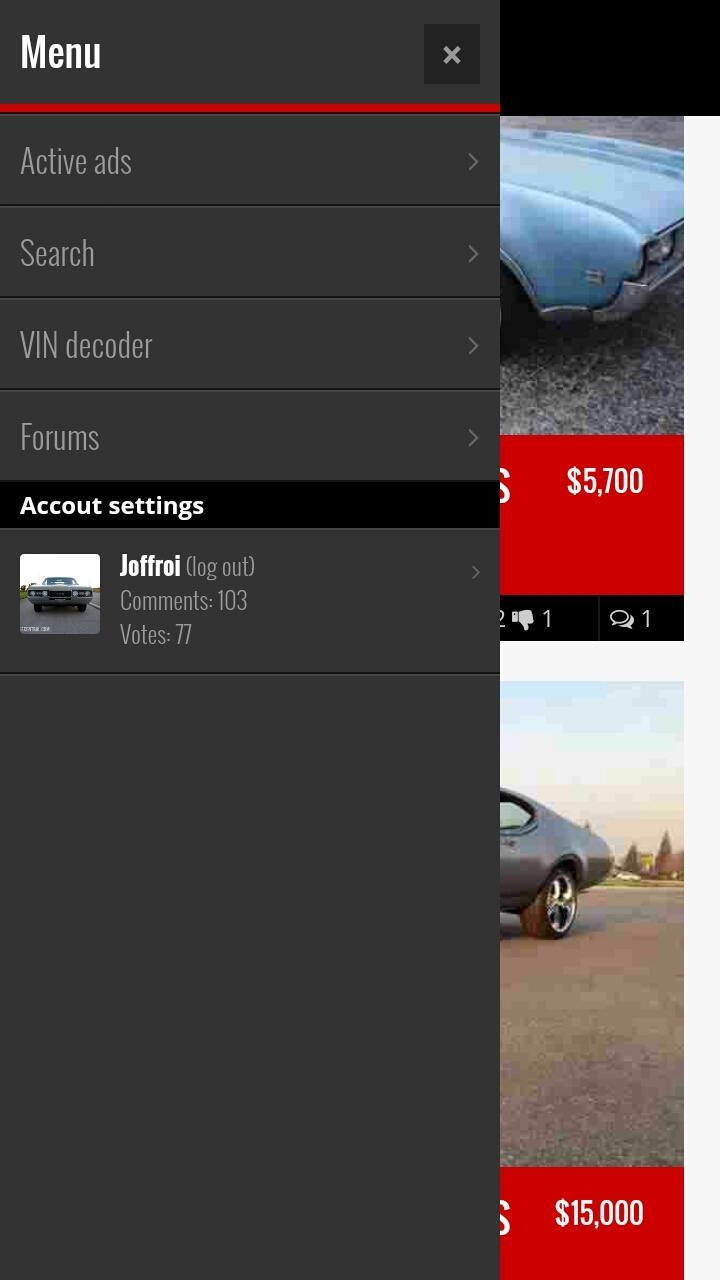Tap the chevron beside VIN decoder

coord(472,344)
